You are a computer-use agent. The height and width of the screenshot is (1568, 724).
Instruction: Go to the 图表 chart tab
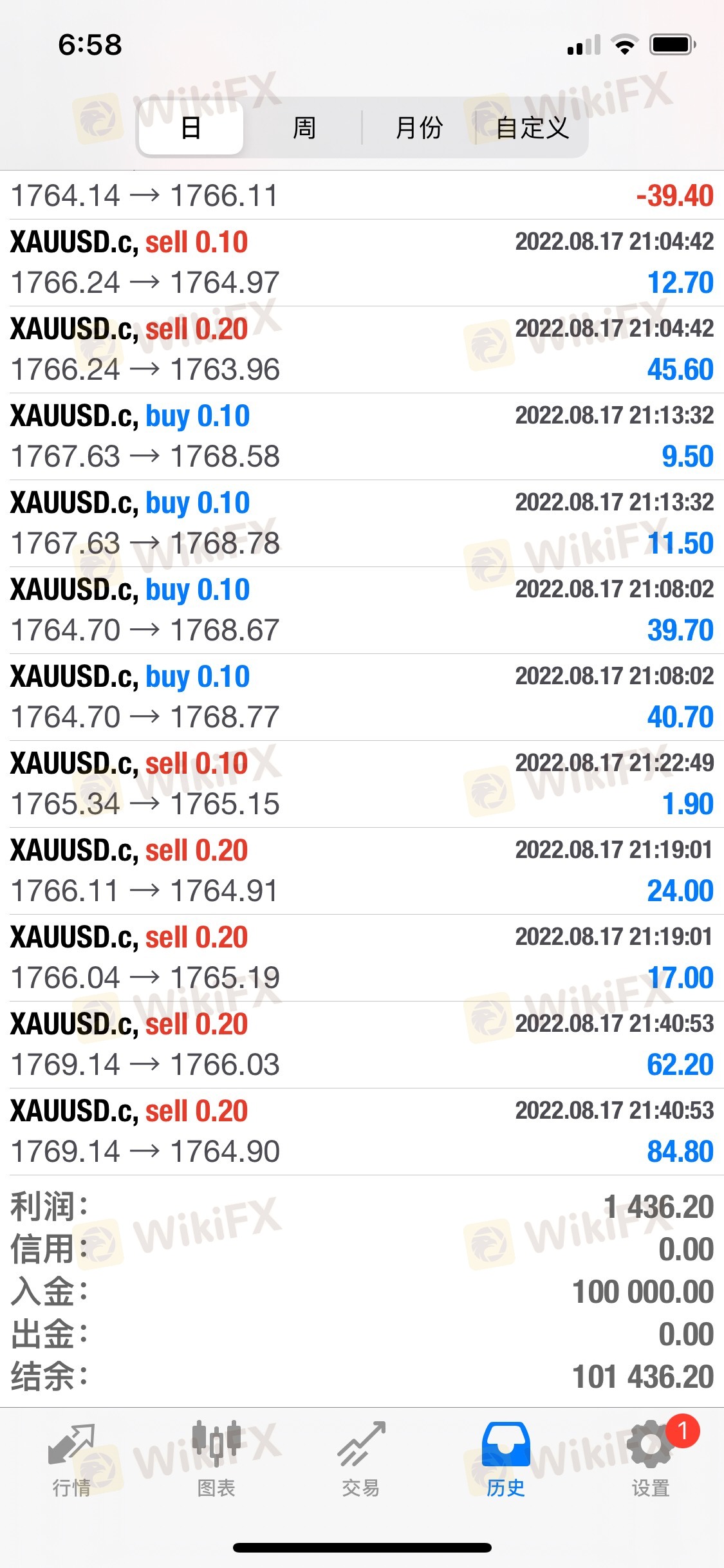[x=216, y=1459]
